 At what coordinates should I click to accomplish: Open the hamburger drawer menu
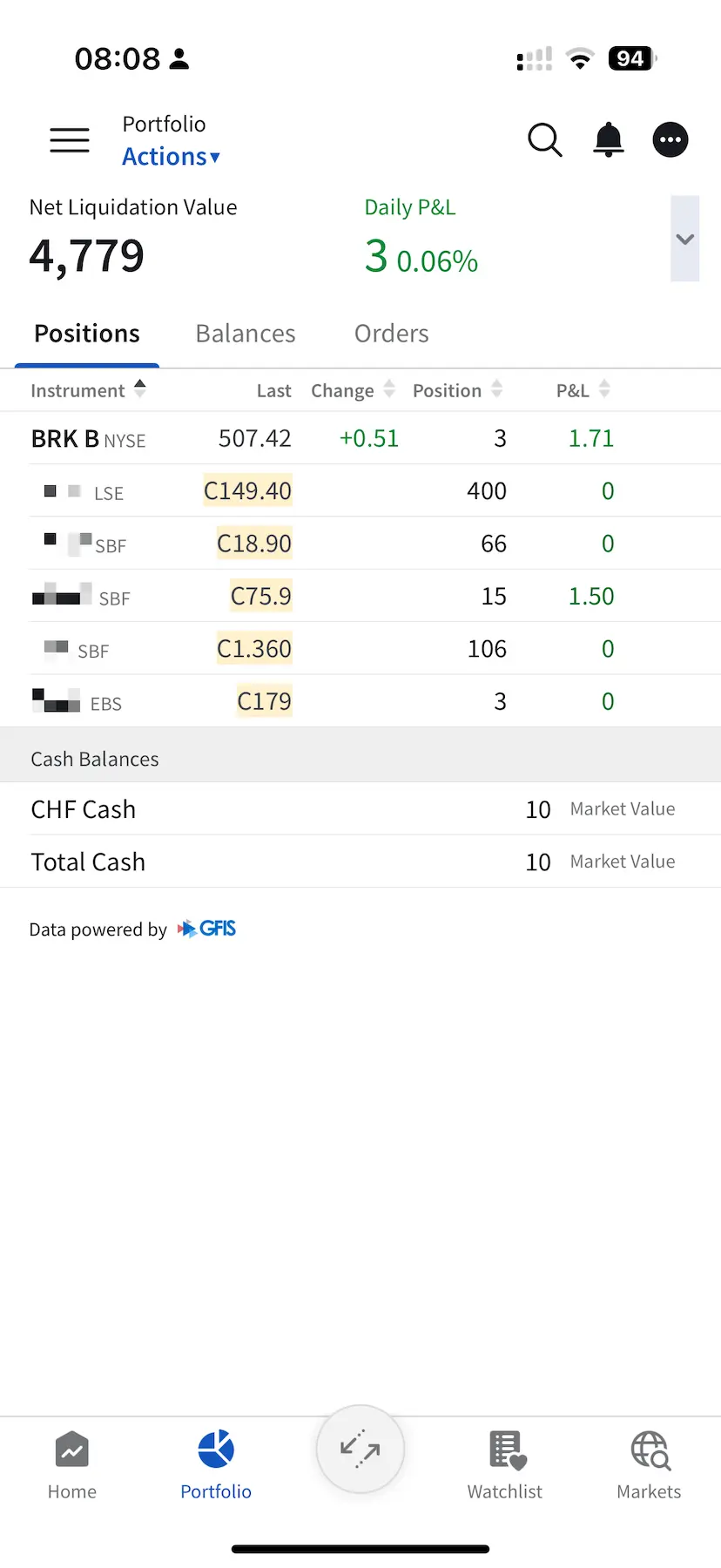[x=70, y=140]
